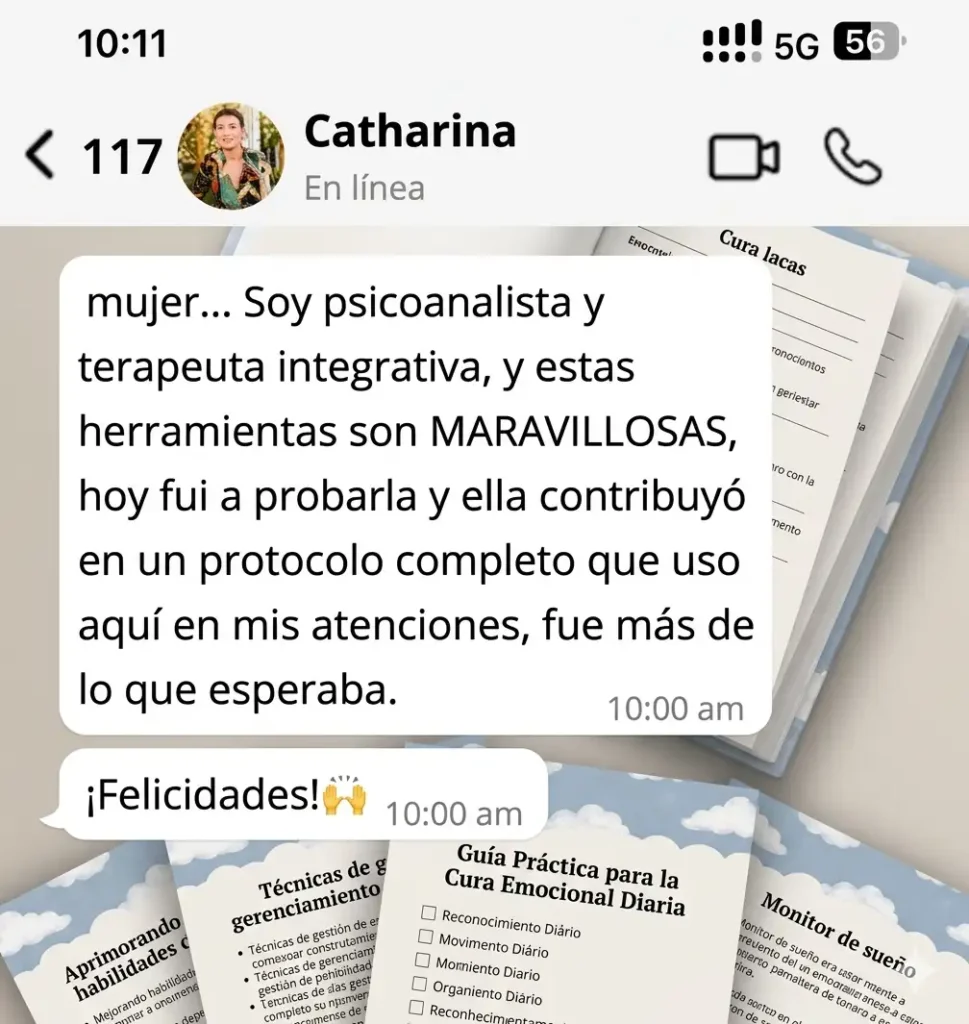The image size is (969, 1024).
Task: Start a video call with Catharina
Action: pyautogui.click(x=744, y=157)
